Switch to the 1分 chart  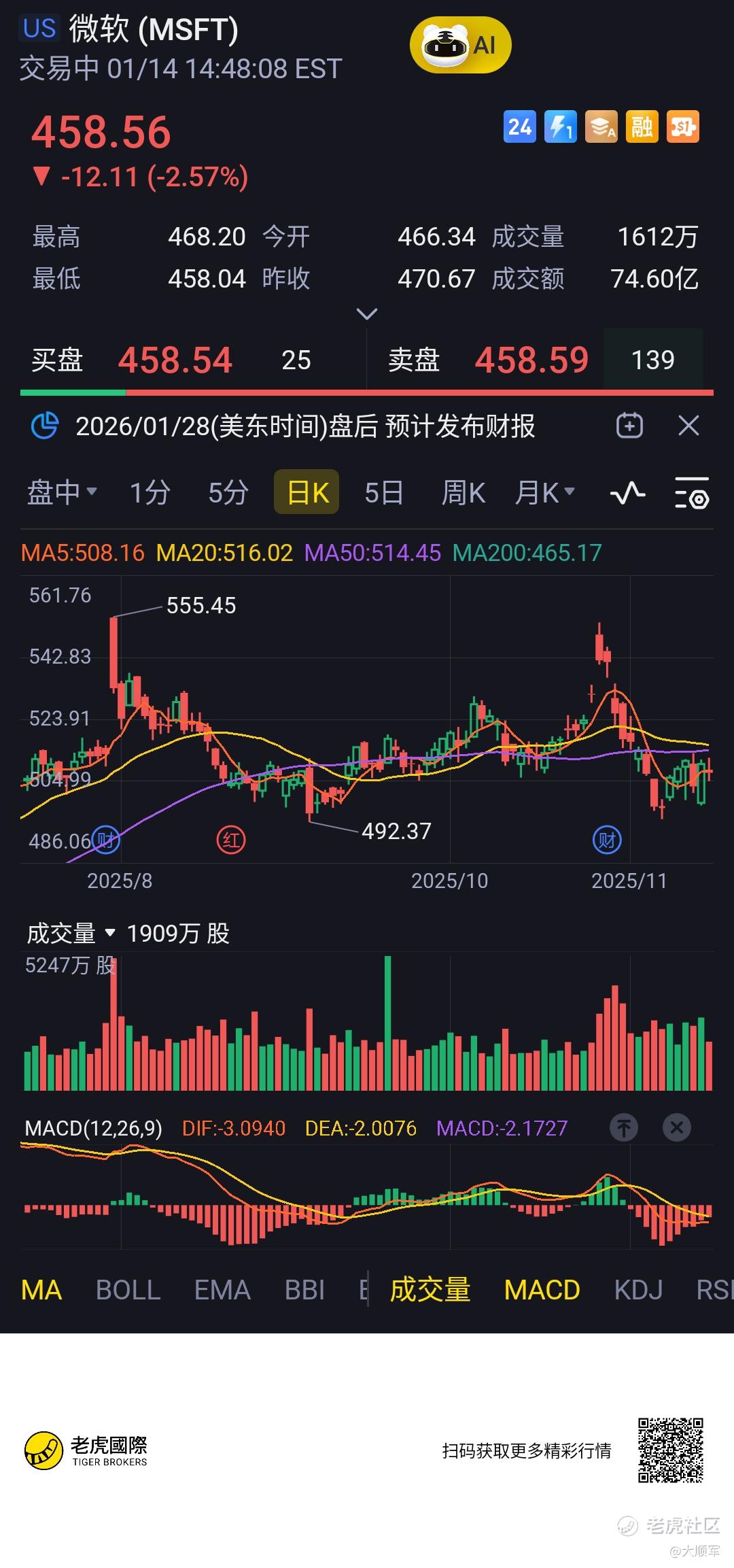(150, 492)
